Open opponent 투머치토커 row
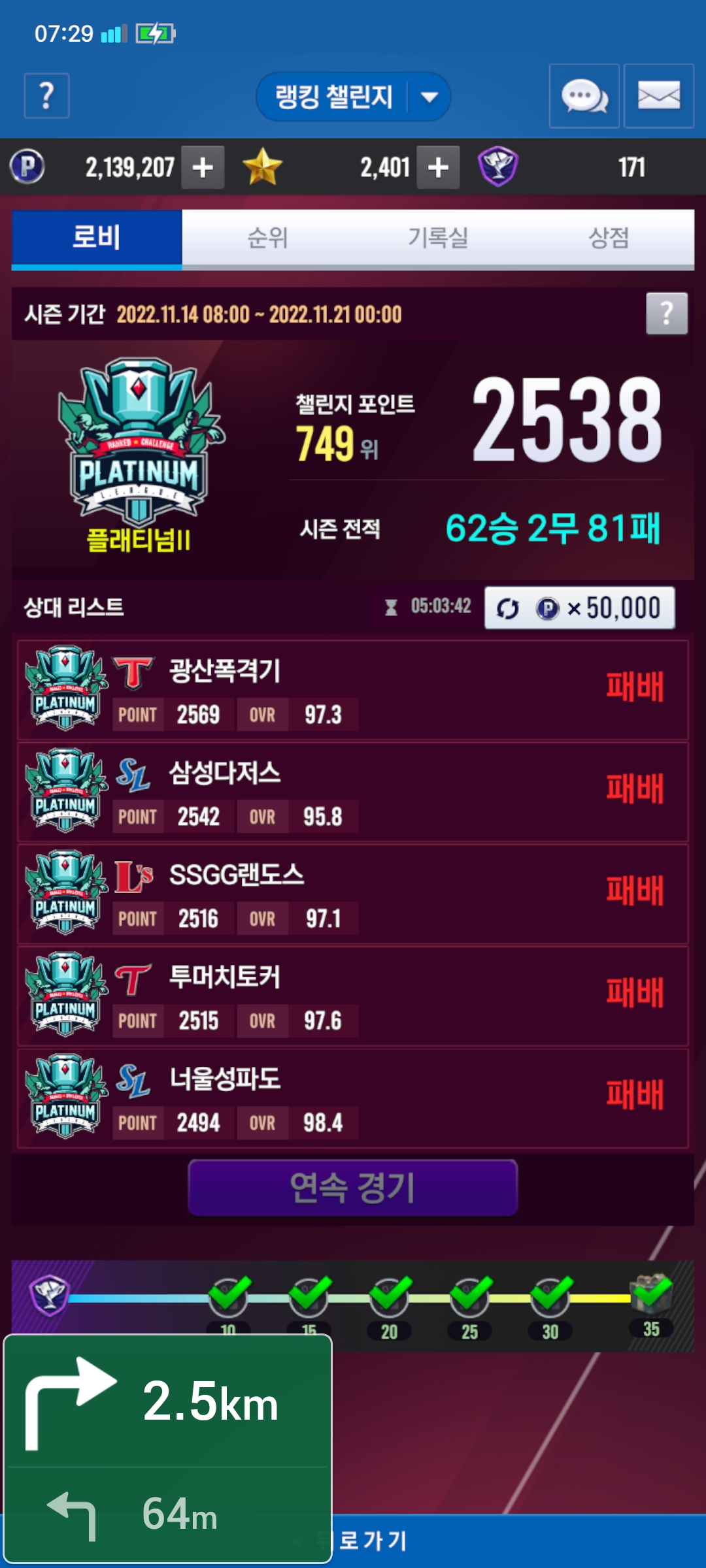The width and height of the screenshot is (706, 1568). pyautogui.click(x=353, y=996)
